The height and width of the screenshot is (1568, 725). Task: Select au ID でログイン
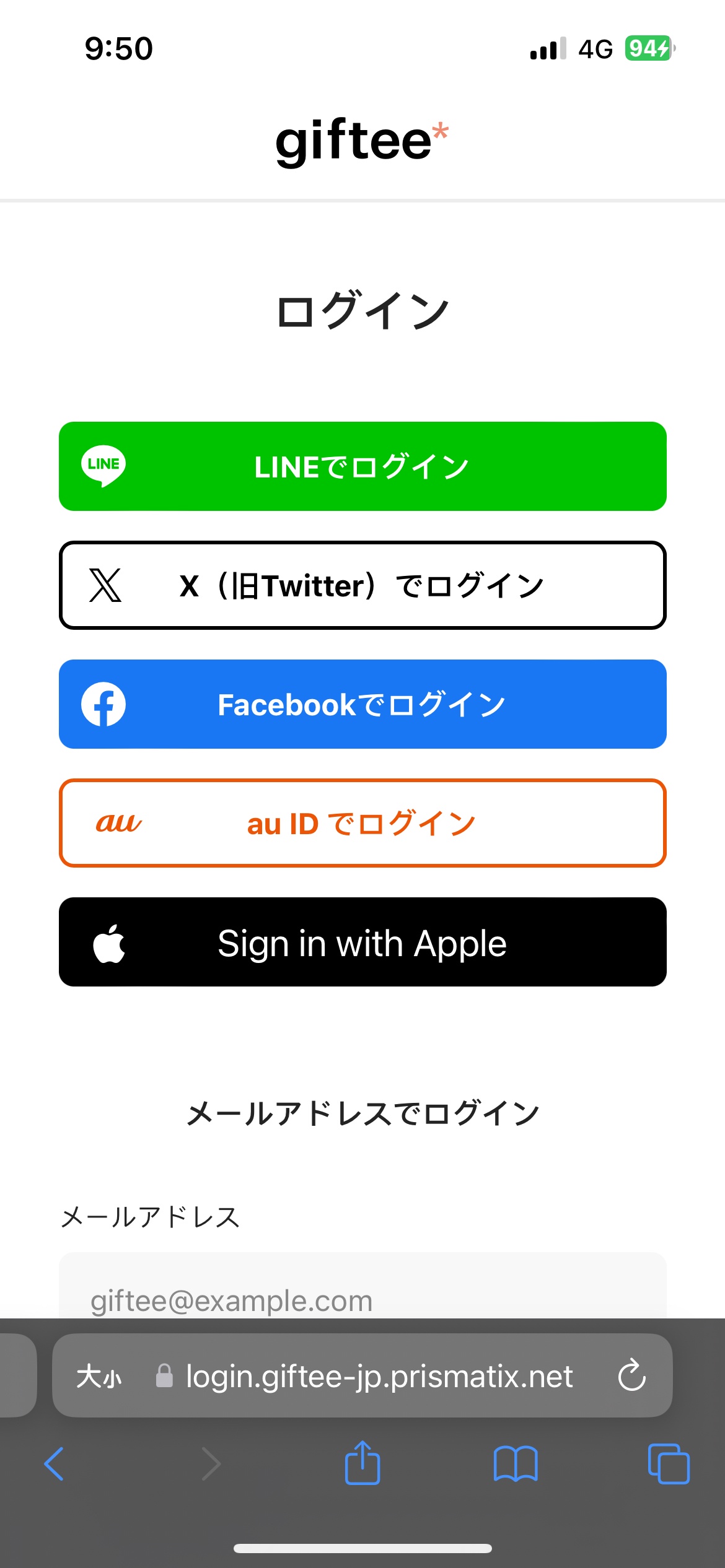[362, 823]
